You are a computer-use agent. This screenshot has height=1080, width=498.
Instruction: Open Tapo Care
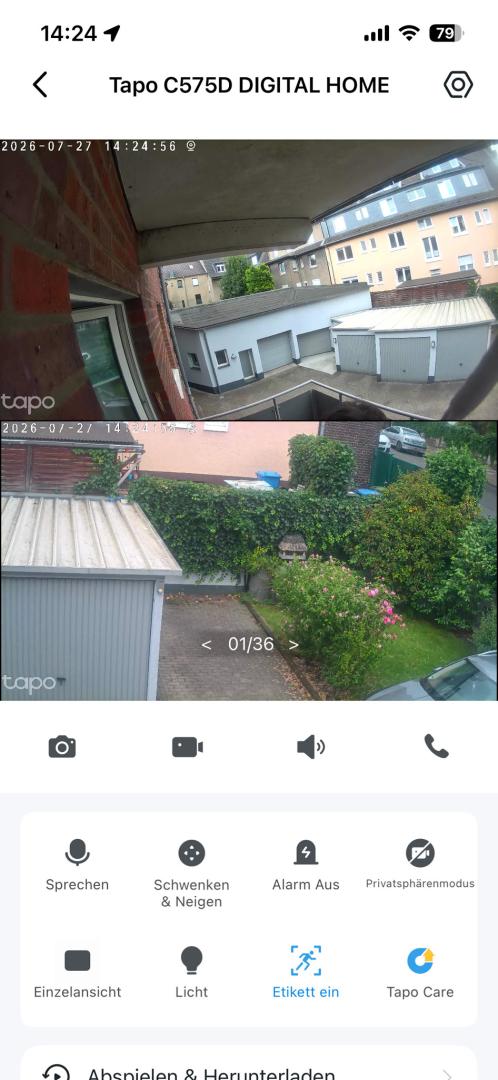(x=420, y=973)
